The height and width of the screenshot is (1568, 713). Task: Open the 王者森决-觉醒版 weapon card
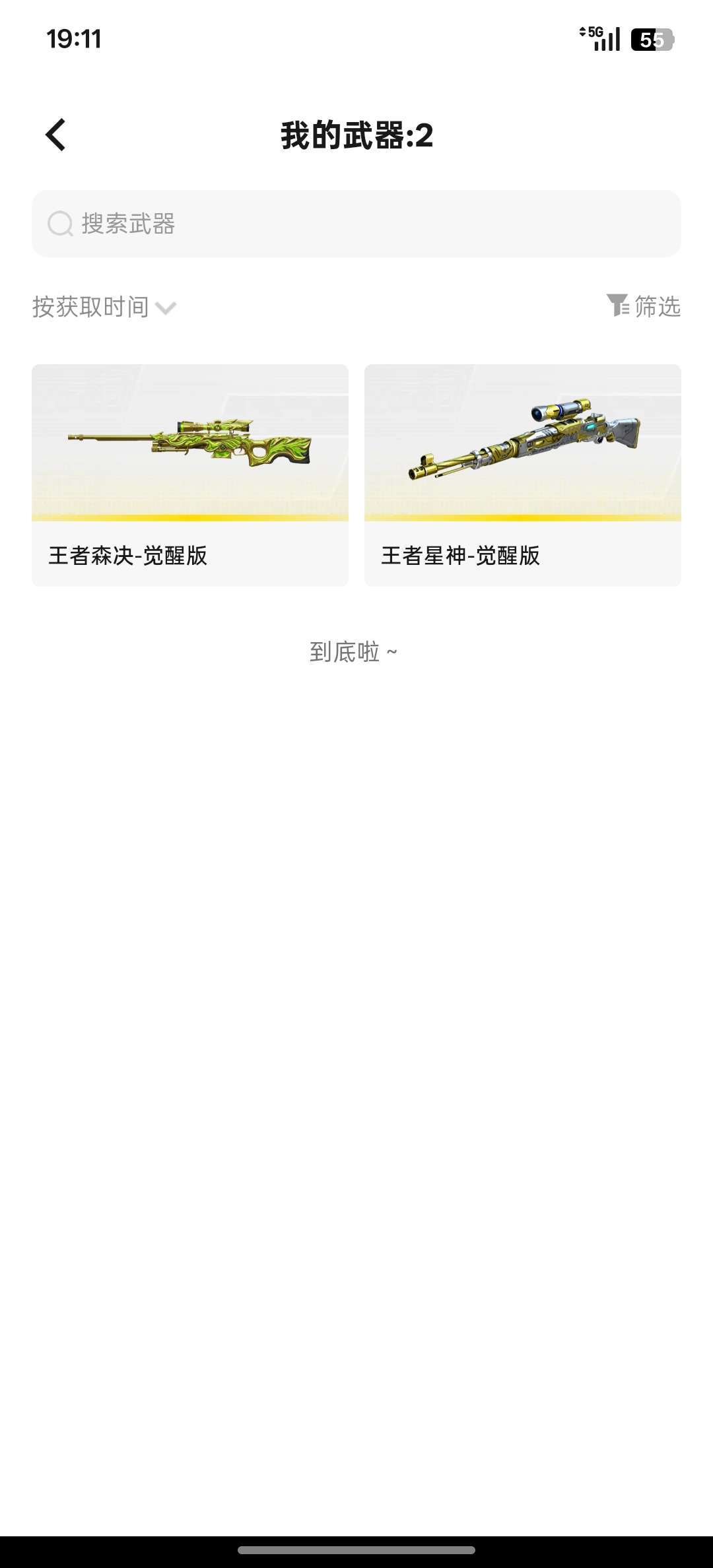click(x=190, y=475)
